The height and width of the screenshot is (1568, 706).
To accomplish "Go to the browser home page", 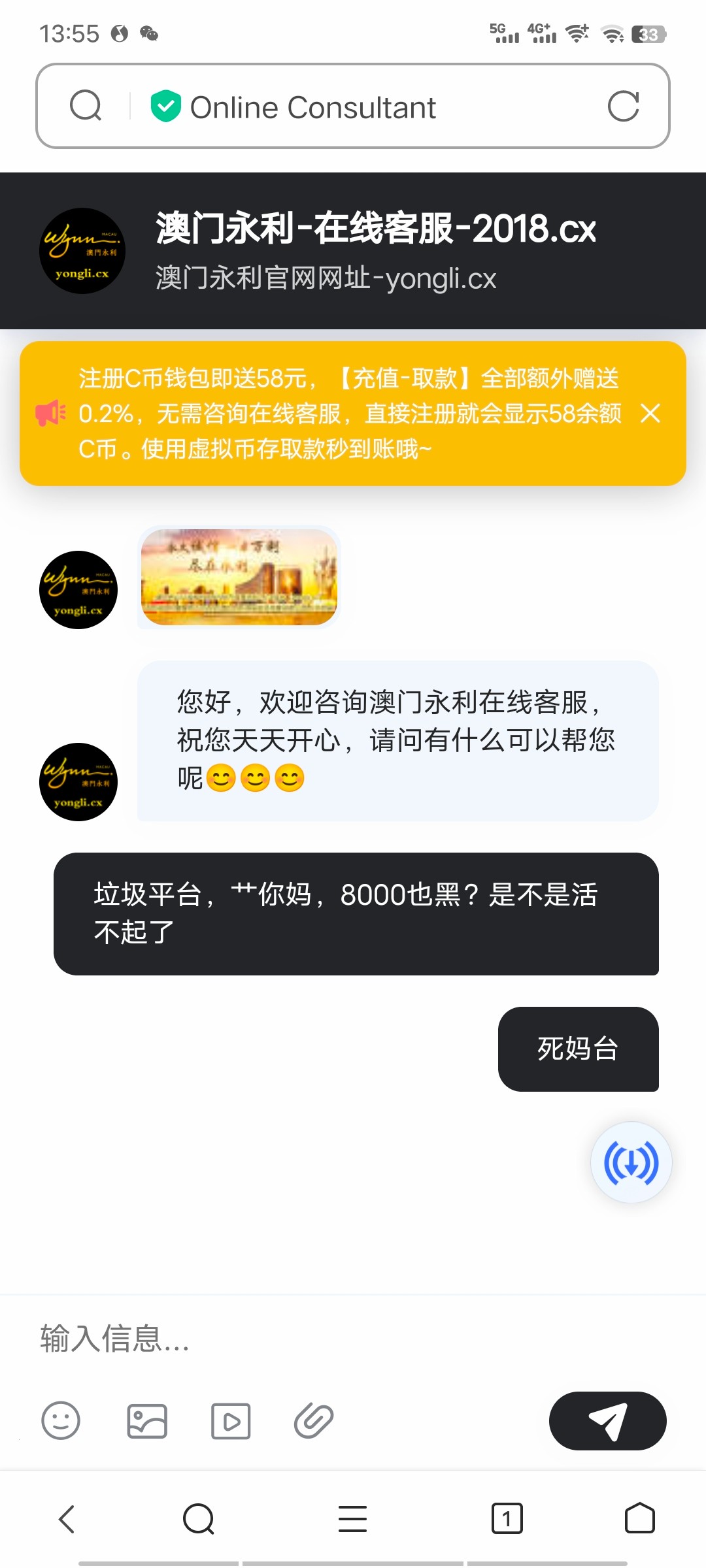I will tap(639, 1518).
